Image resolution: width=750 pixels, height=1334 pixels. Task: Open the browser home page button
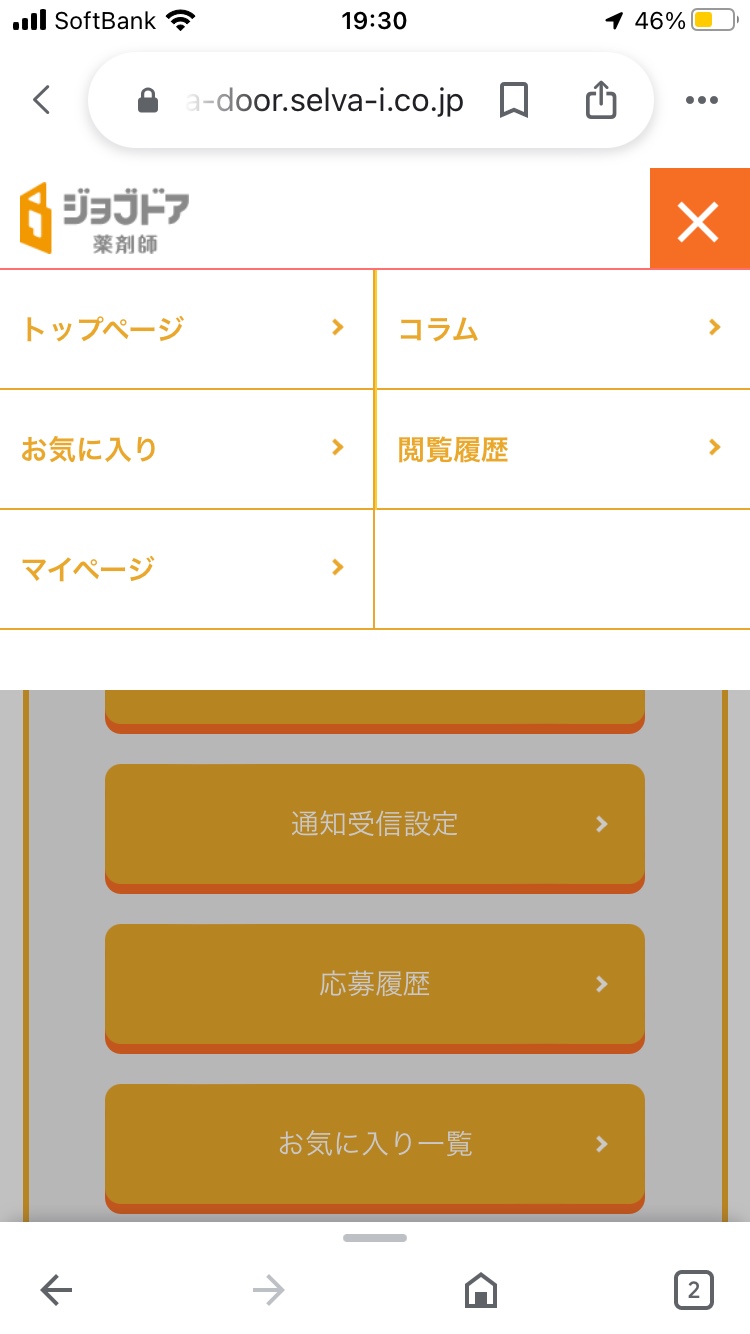point(481,1290)
